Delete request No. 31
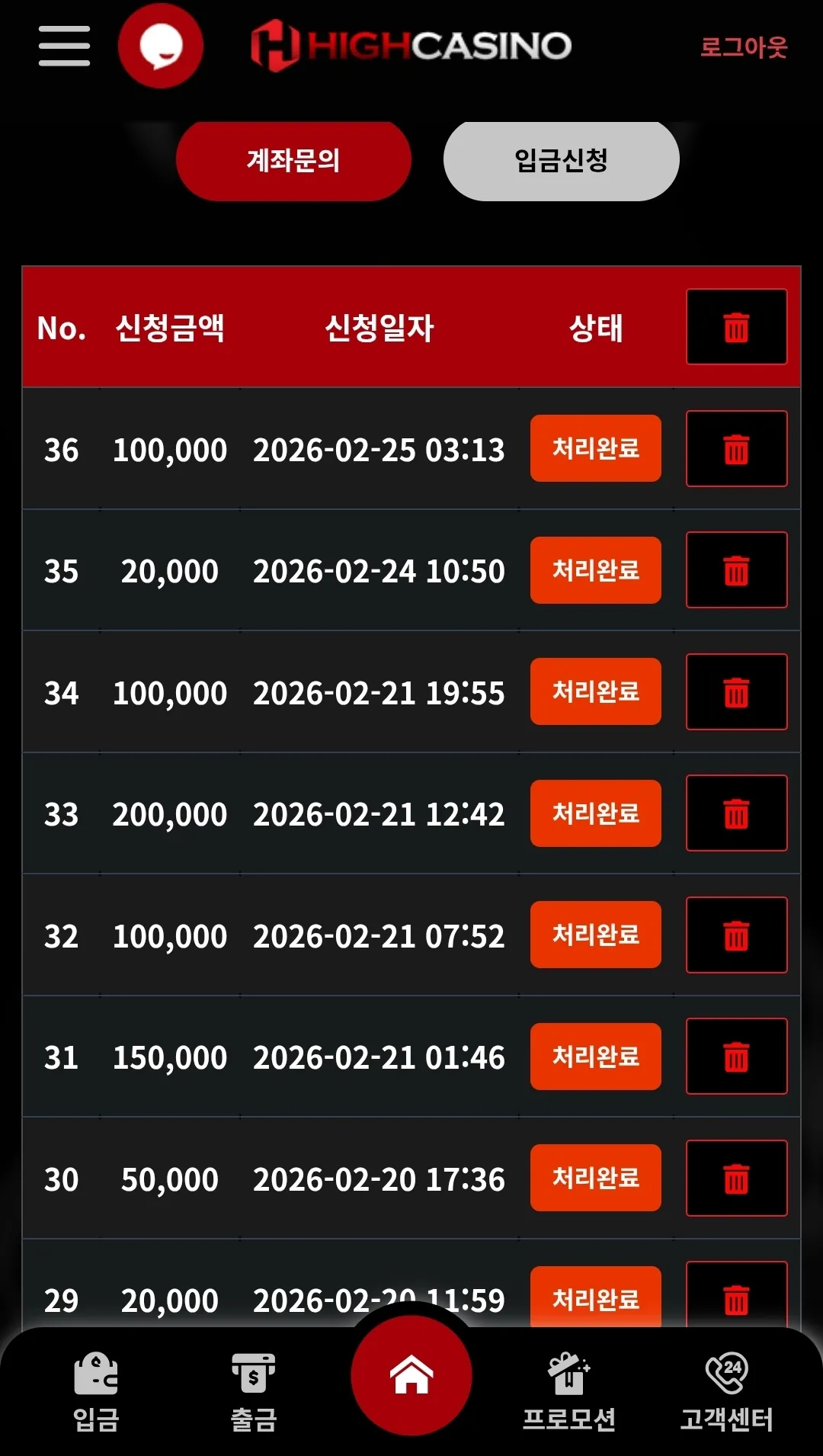The image size is (823, 1456). [x=737, y=1056]
